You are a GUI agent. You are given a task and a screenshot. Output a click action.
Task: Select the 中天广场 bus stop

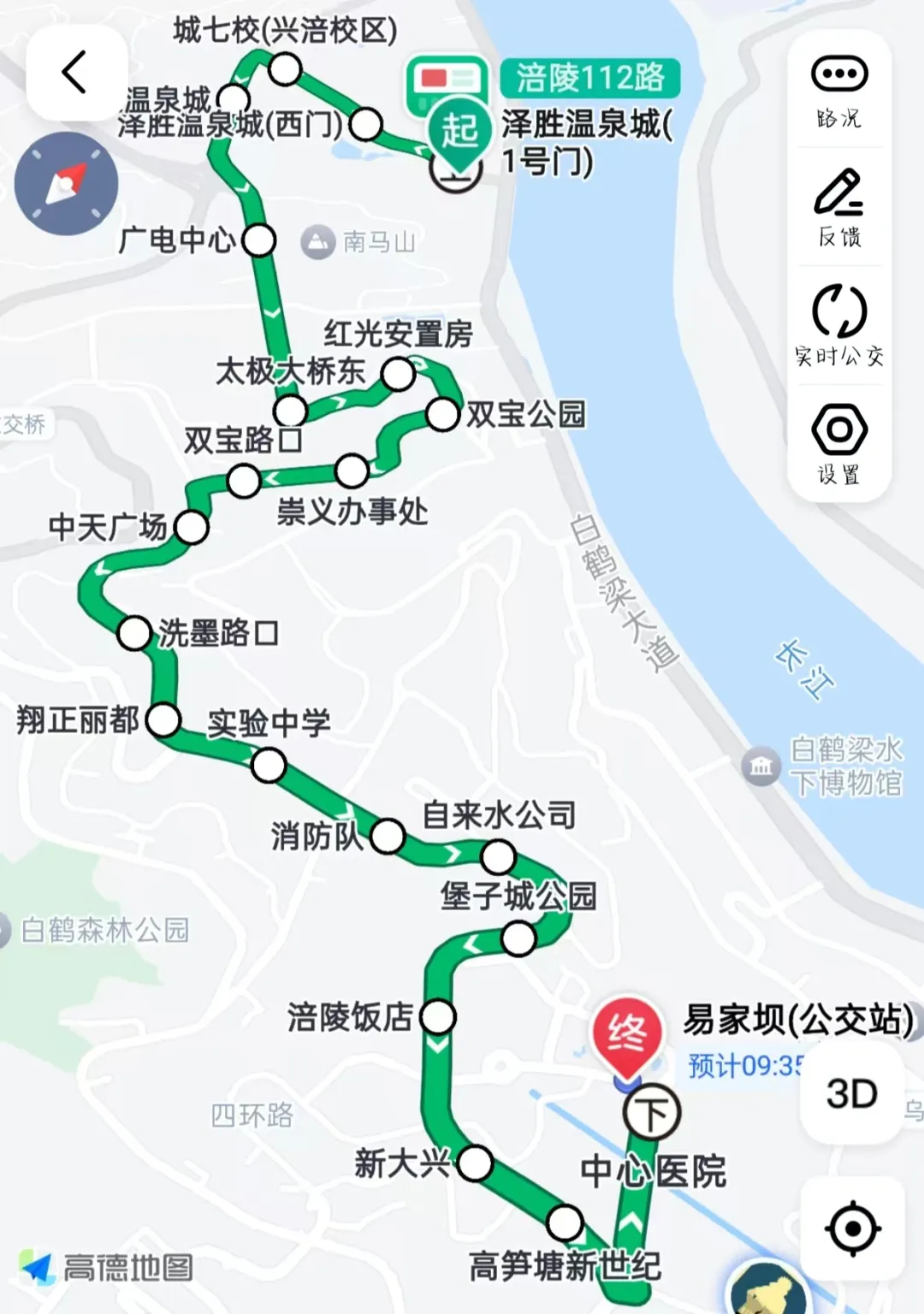(x=192, y=527)
